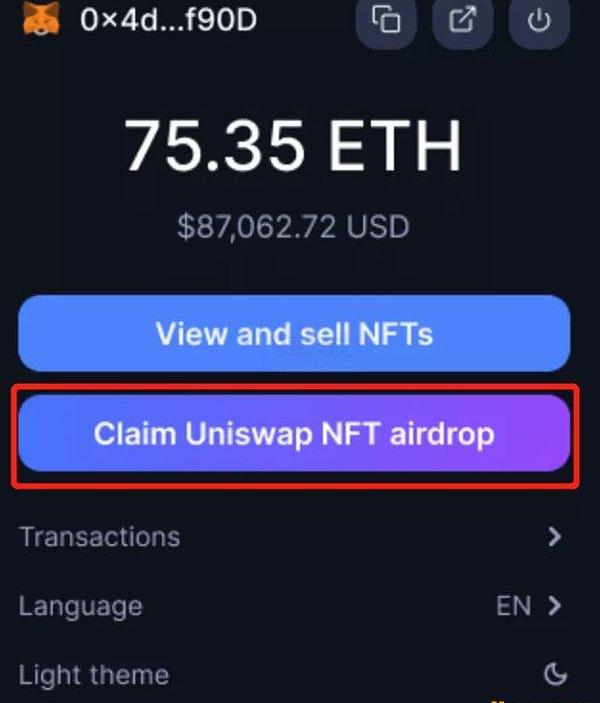Image resolution: width=600 pixels, height=703 pixels.
Task: Copy the wallet address
Action: point(386,20)
